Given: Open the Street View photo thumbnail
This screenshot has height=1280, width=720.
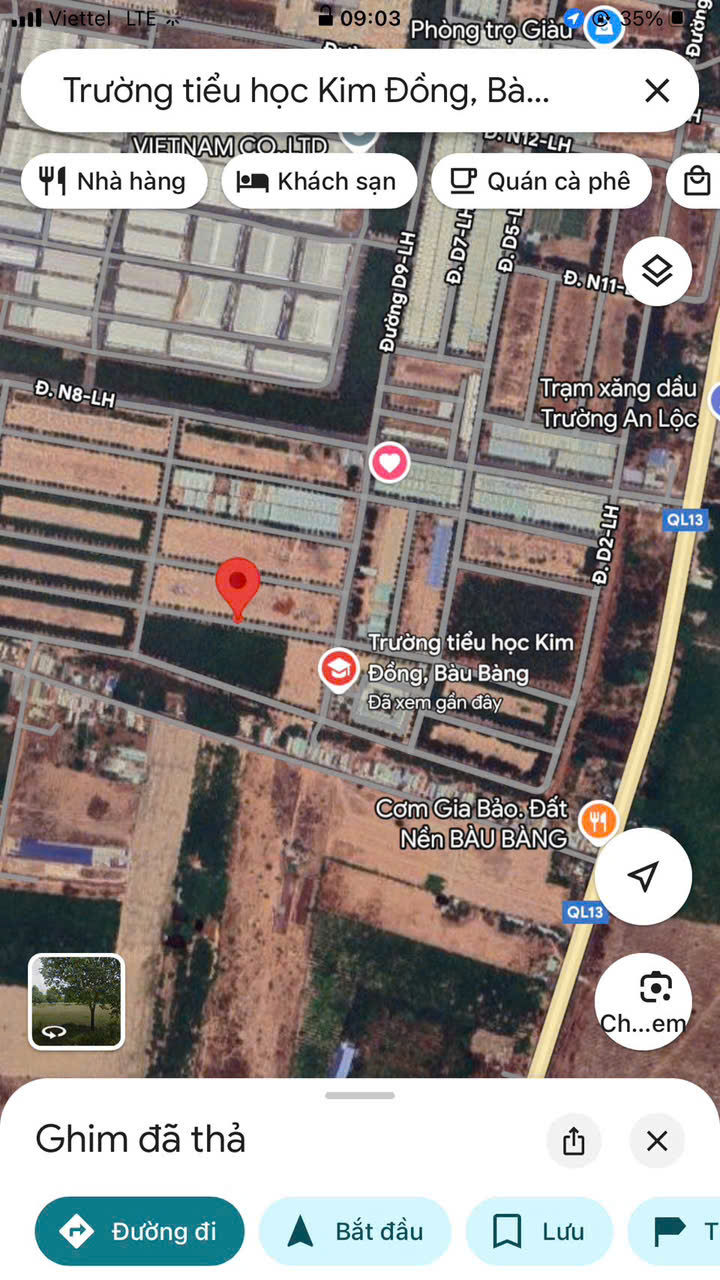Looking at the screenshot, I should (x=77, y=1001).
